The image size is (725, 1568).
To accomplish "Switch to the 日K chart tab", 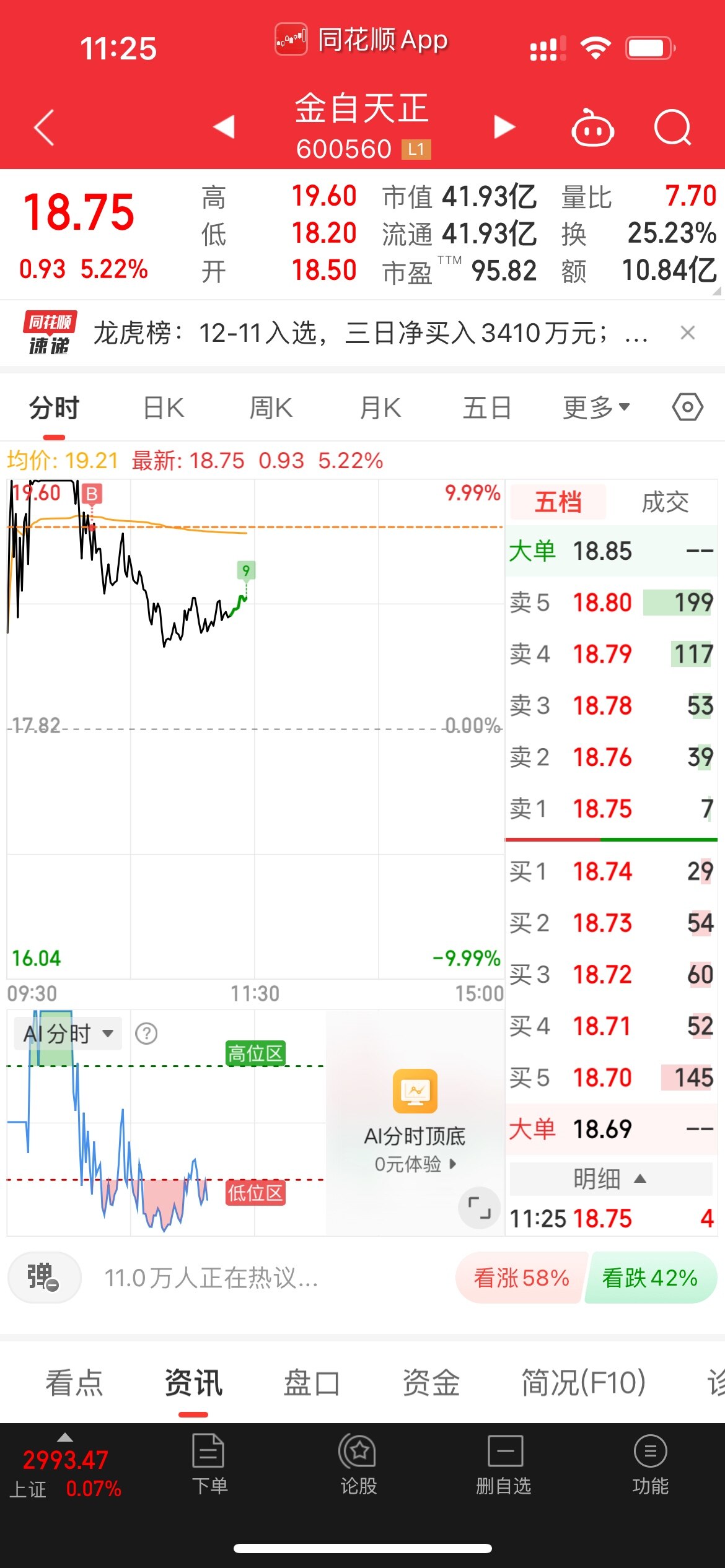I will (164, 408).
